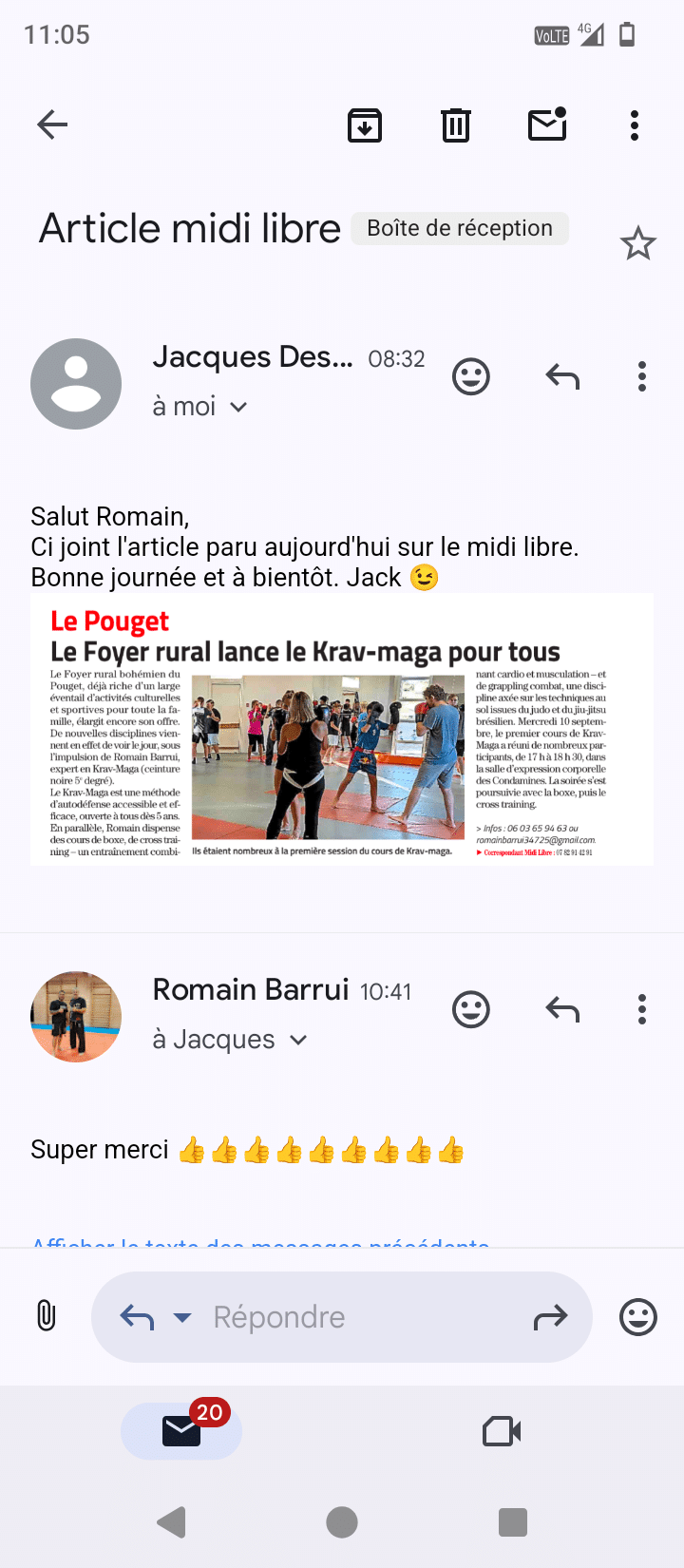Tap the Boîte de réception label chip

460,229
